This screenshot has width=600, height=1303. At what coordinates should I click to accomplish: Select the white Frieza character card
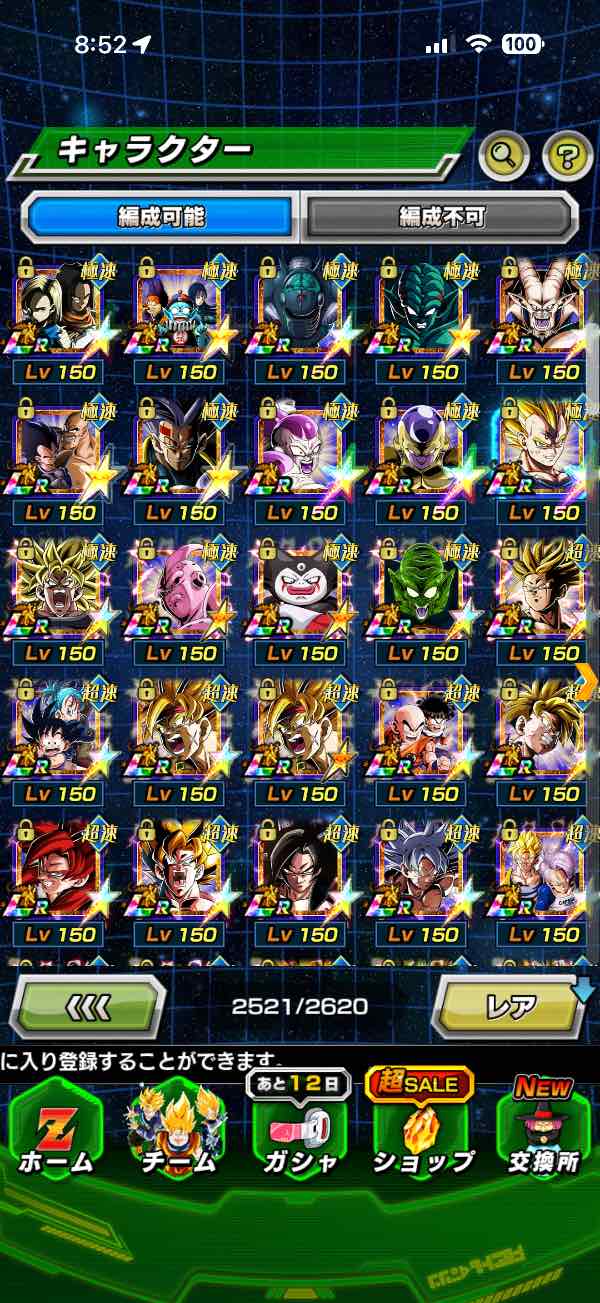tap(302, 450)
